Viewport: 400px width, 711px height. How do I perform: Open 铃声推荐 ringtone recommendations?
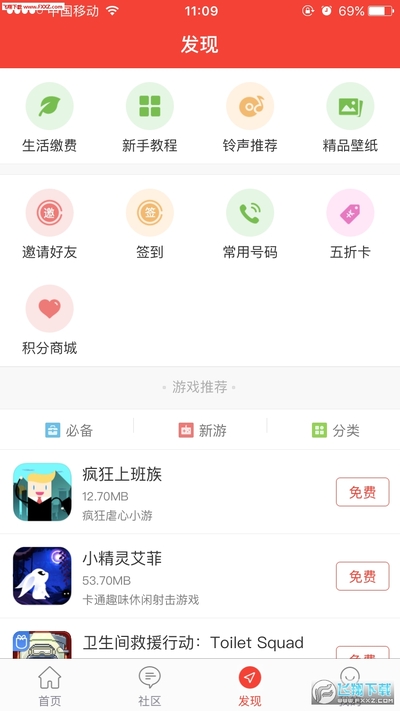pos(250,117)
